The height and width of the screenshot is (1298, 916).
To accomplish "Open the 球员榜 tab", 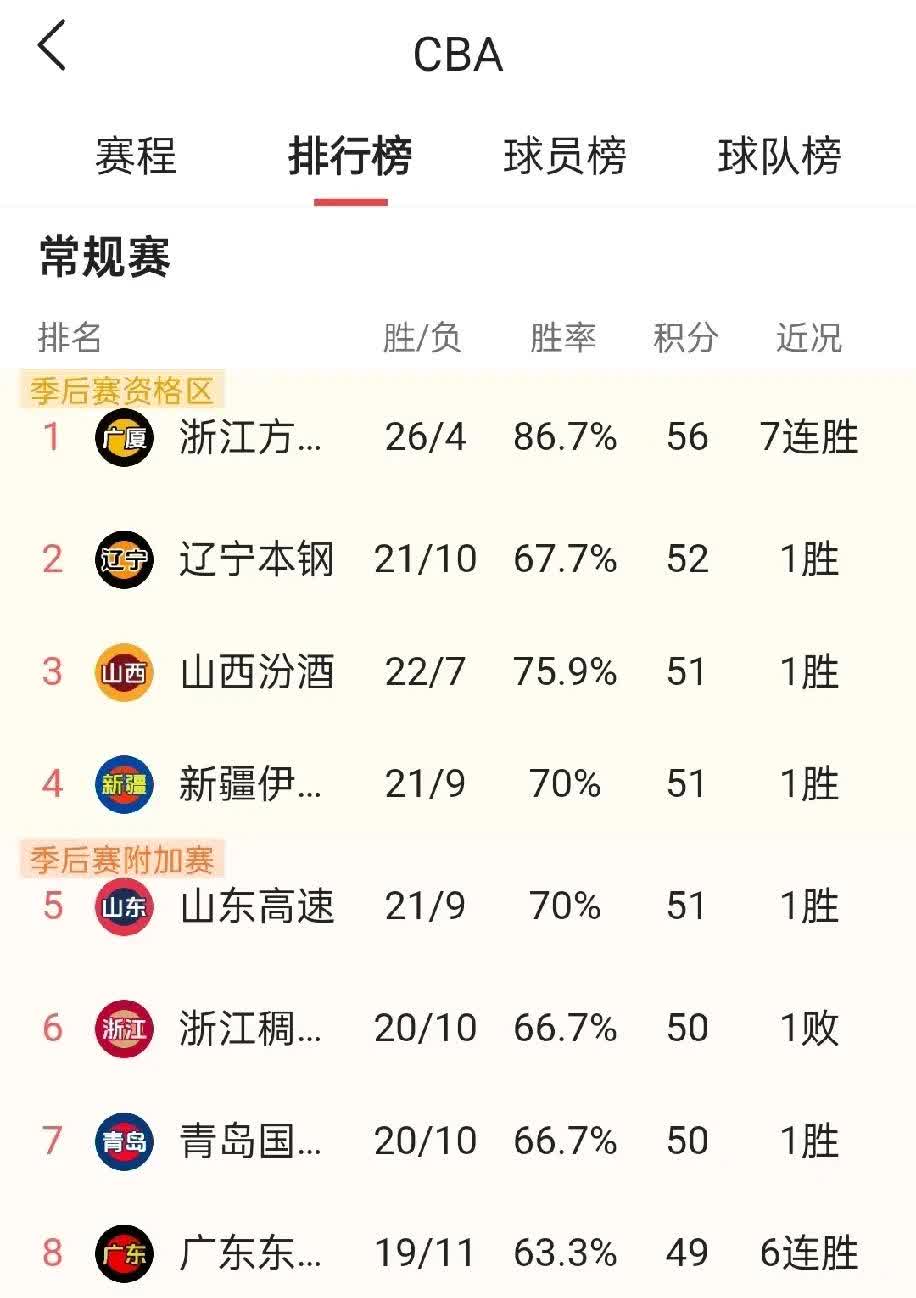I will point(565,157).
